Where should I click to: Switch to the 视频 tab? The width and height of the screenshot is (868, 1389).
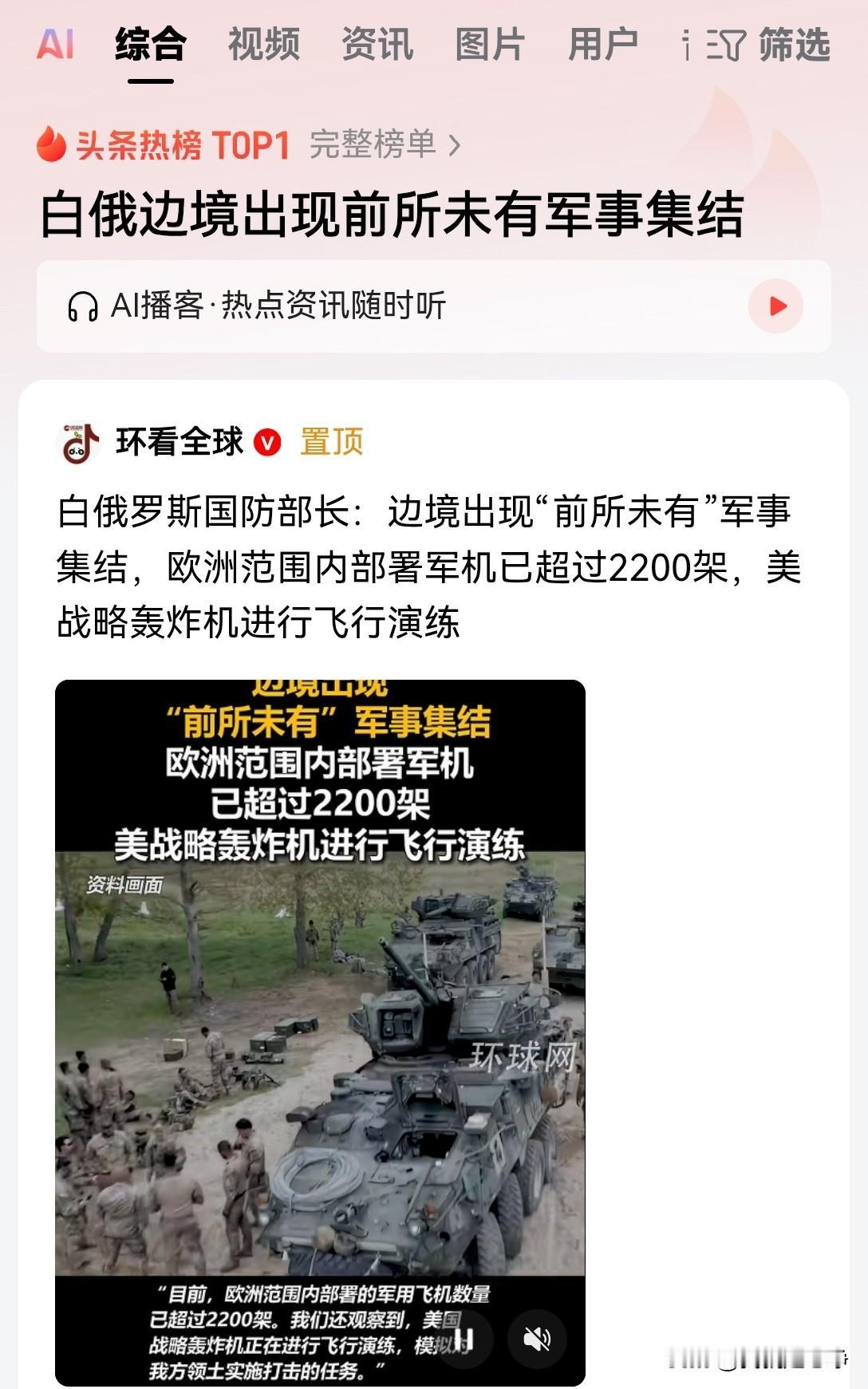(x=265, y=46)
